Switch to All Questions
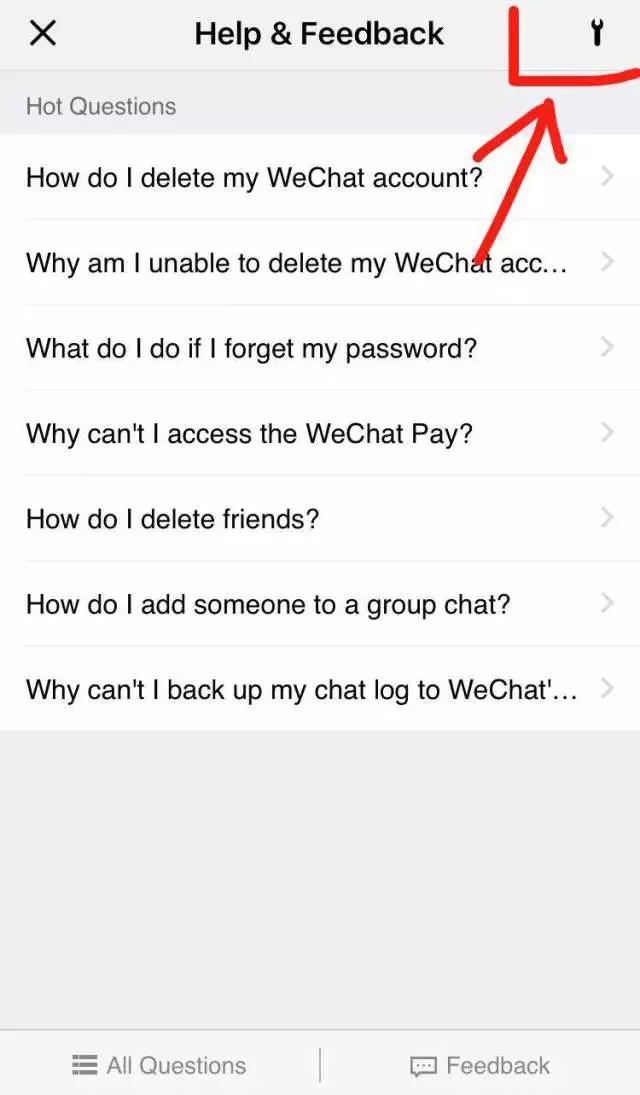The image size is (640, 1095). [159, 1065]
